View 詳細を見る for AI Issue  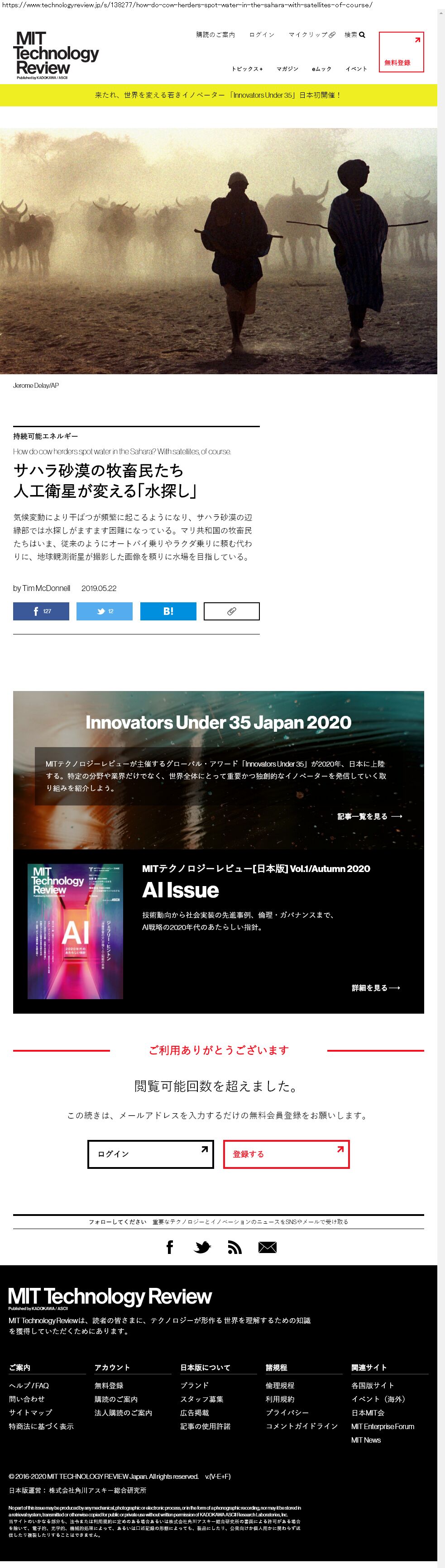coord(376,988)
